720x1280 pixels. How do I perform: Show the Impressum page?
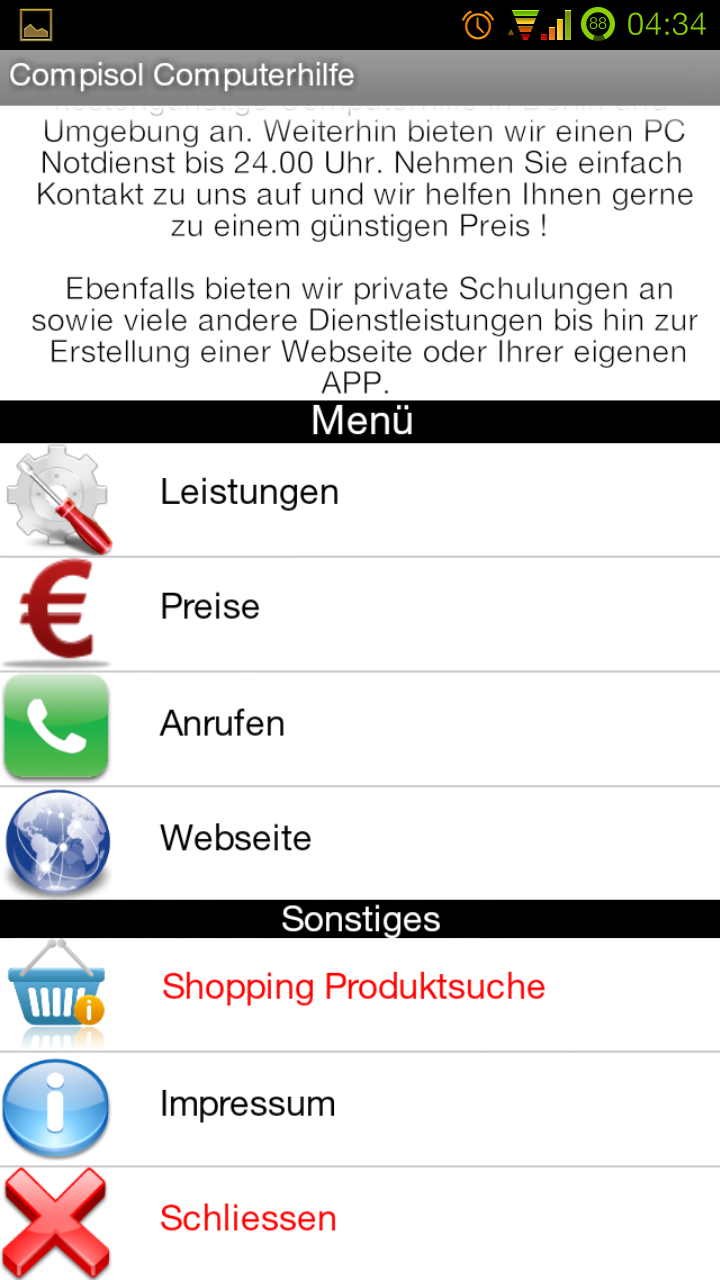click(x=360, y=1109)
